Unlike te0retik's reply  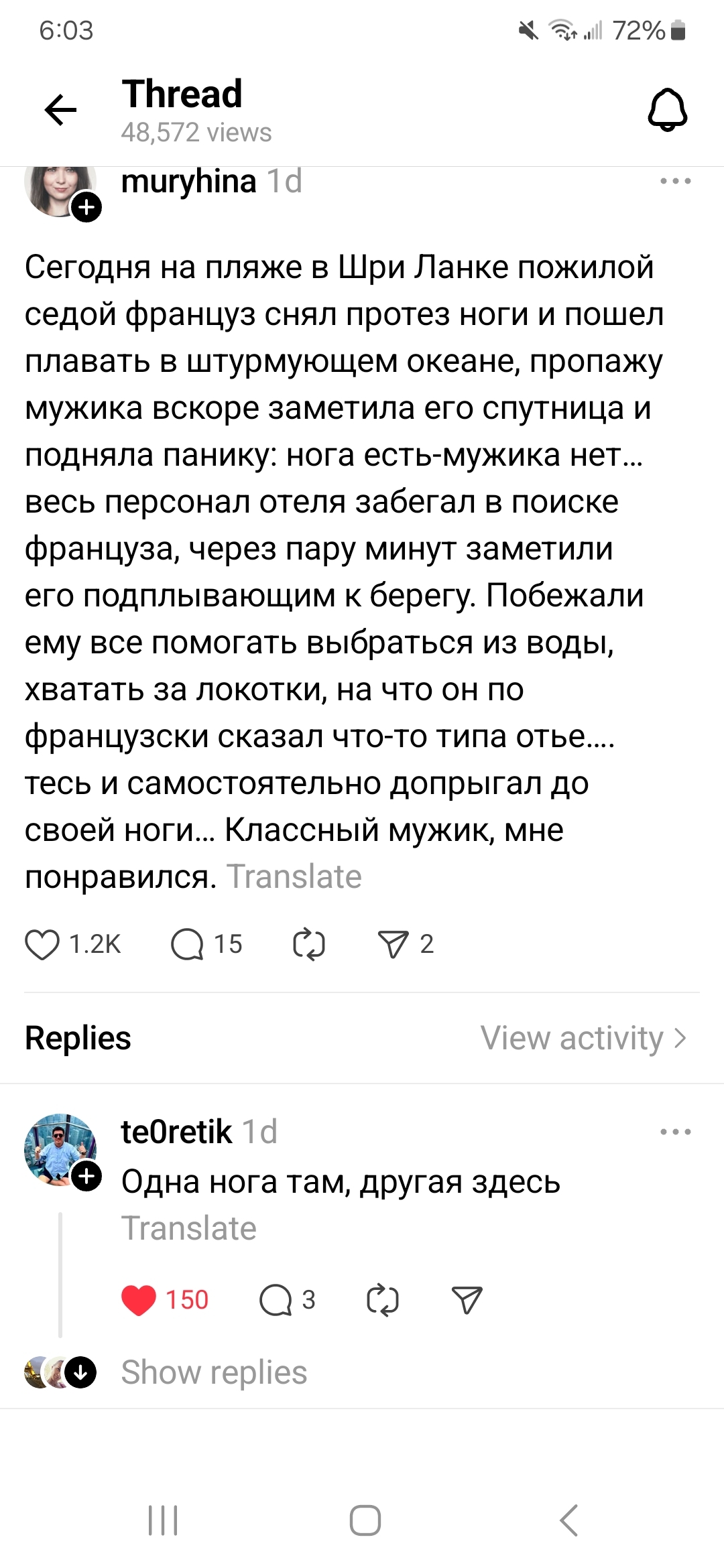tap(139, 1300)
